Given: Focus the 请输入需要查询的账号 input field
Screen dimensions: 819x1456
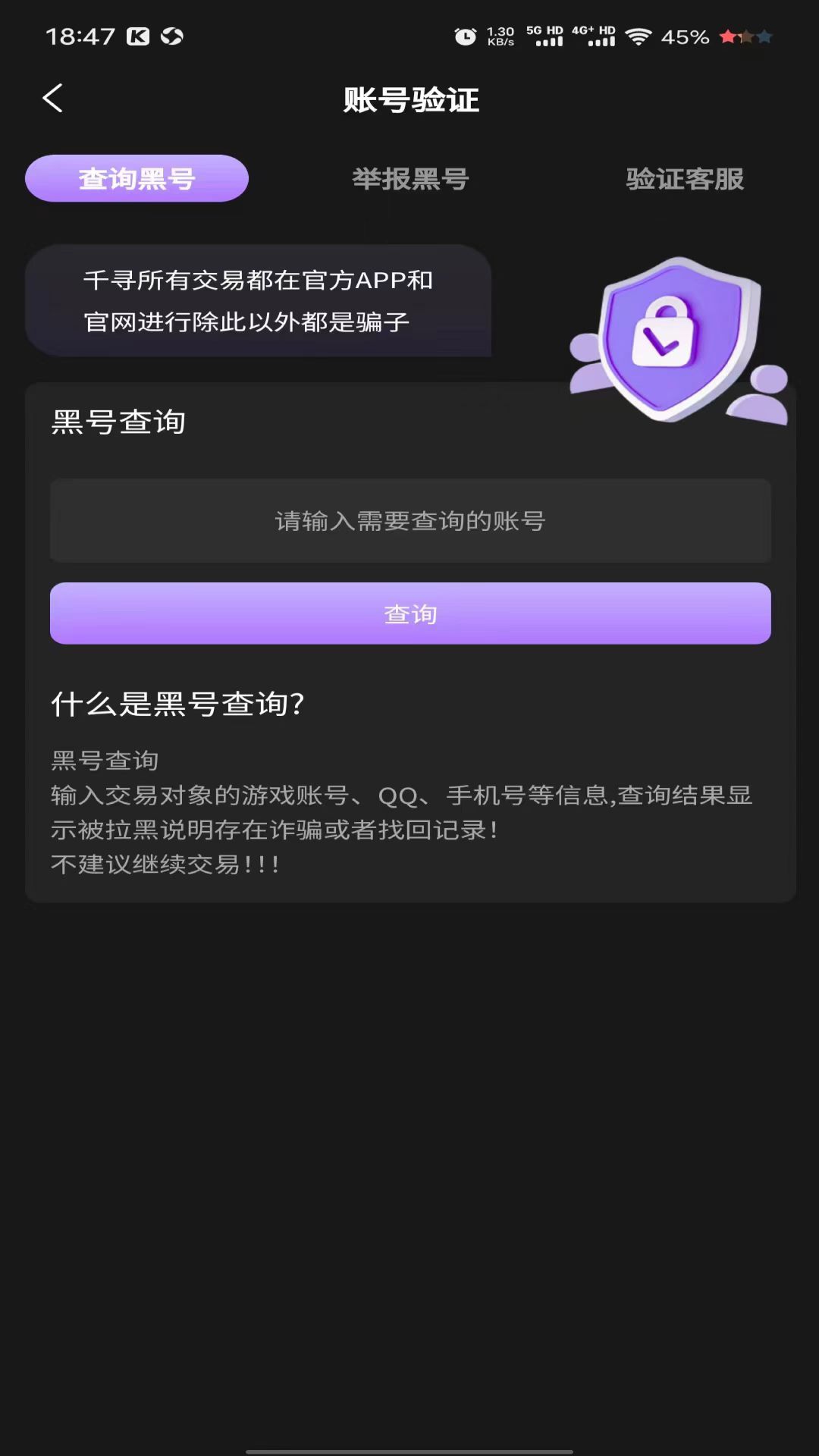Looking at the screenshot, I should pos(410,520).
